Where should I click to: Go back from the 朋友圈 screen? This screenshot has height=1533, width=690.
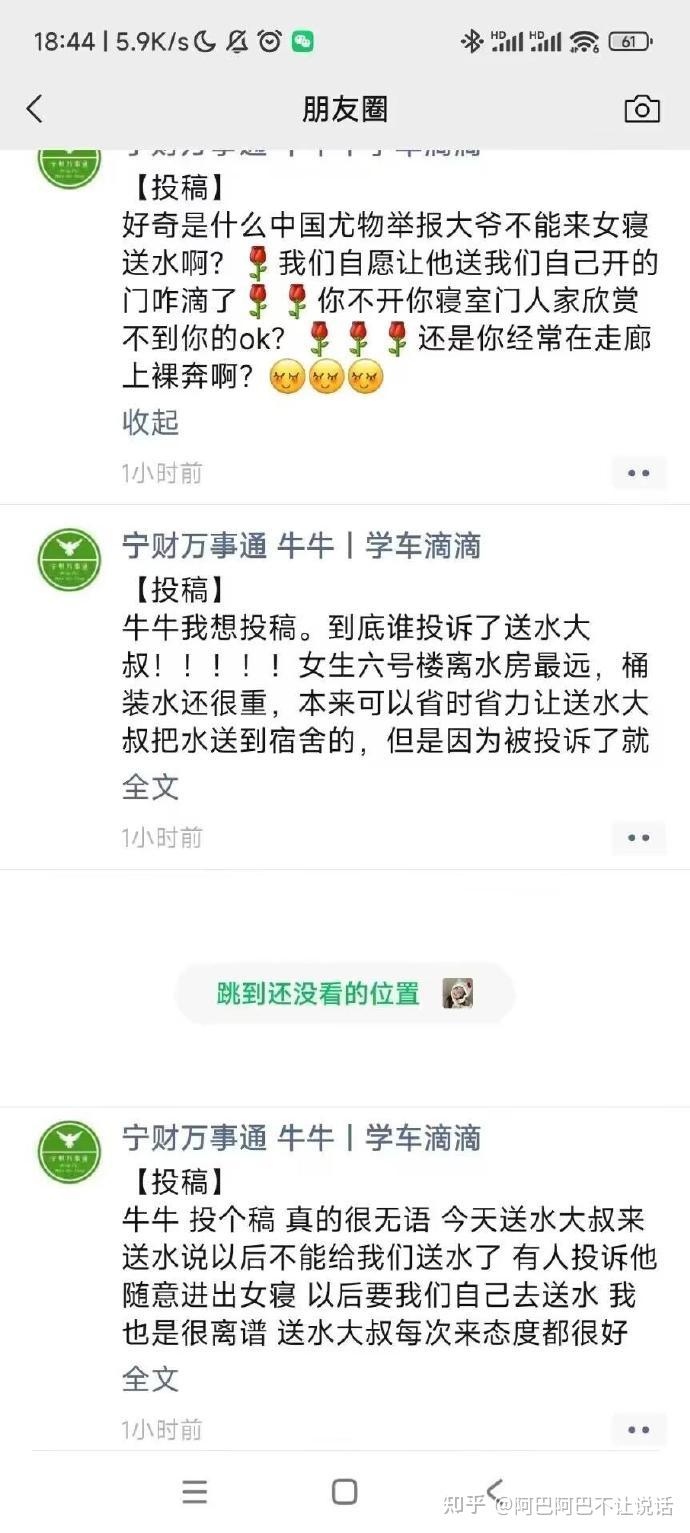tap(35, 109)
